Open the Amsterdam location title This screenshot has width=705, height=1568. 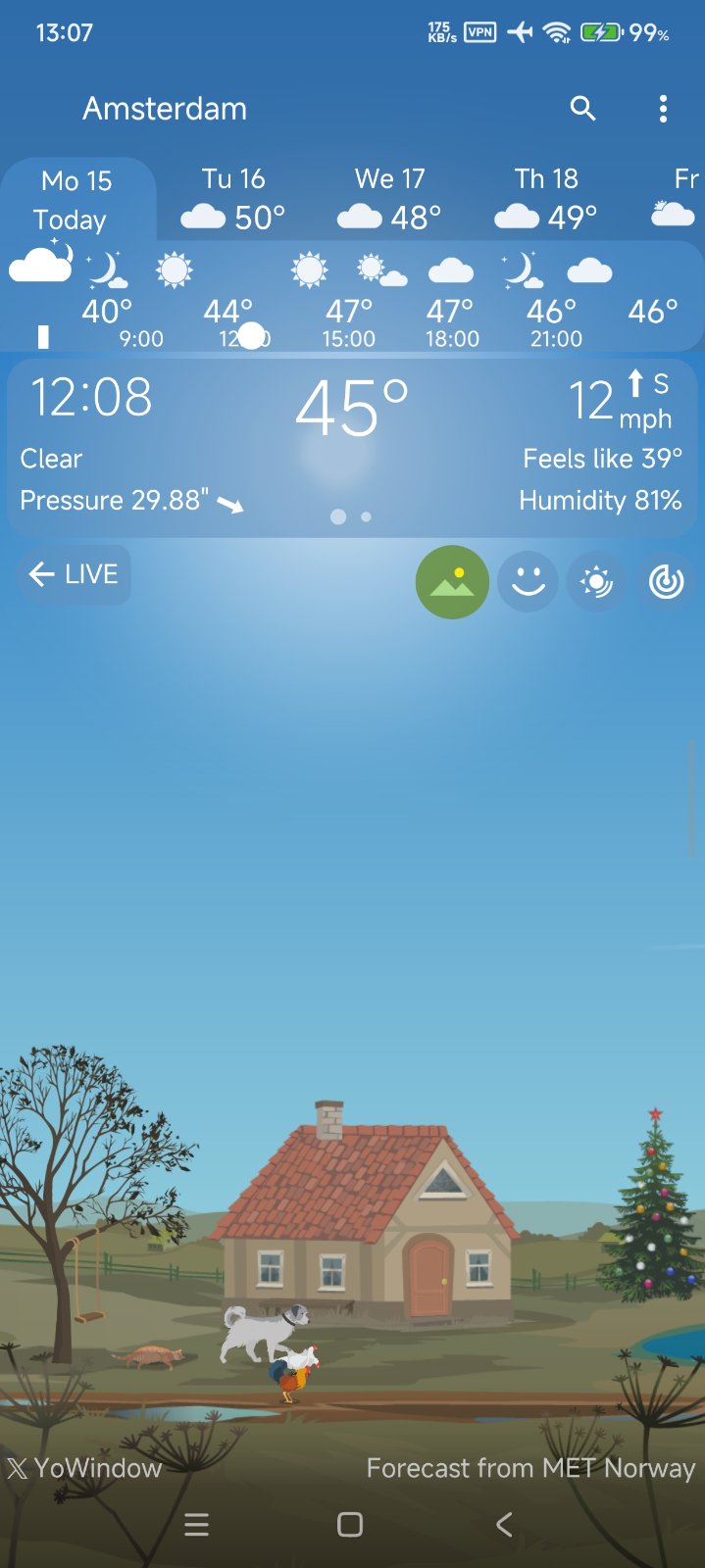165,109
